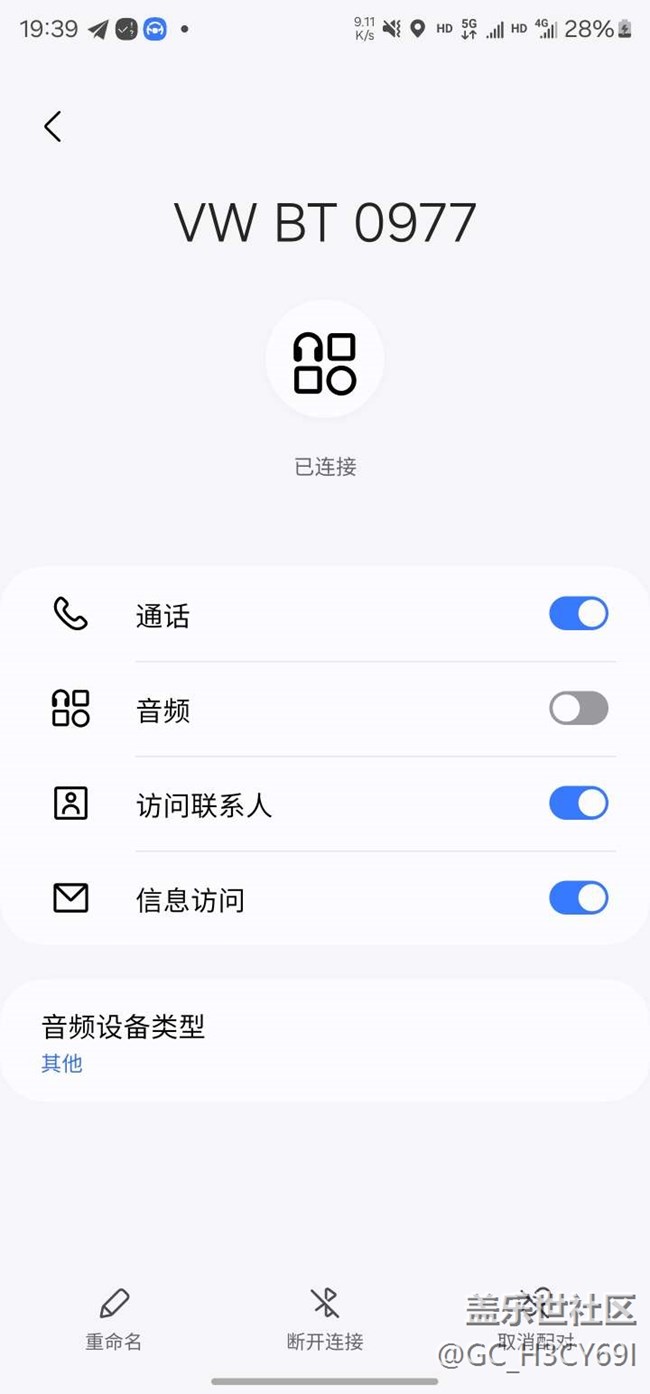Viewport: 650px width, 1394px height.
Task: Tap 重命名 to rename the device
Action: (114, 1320)
